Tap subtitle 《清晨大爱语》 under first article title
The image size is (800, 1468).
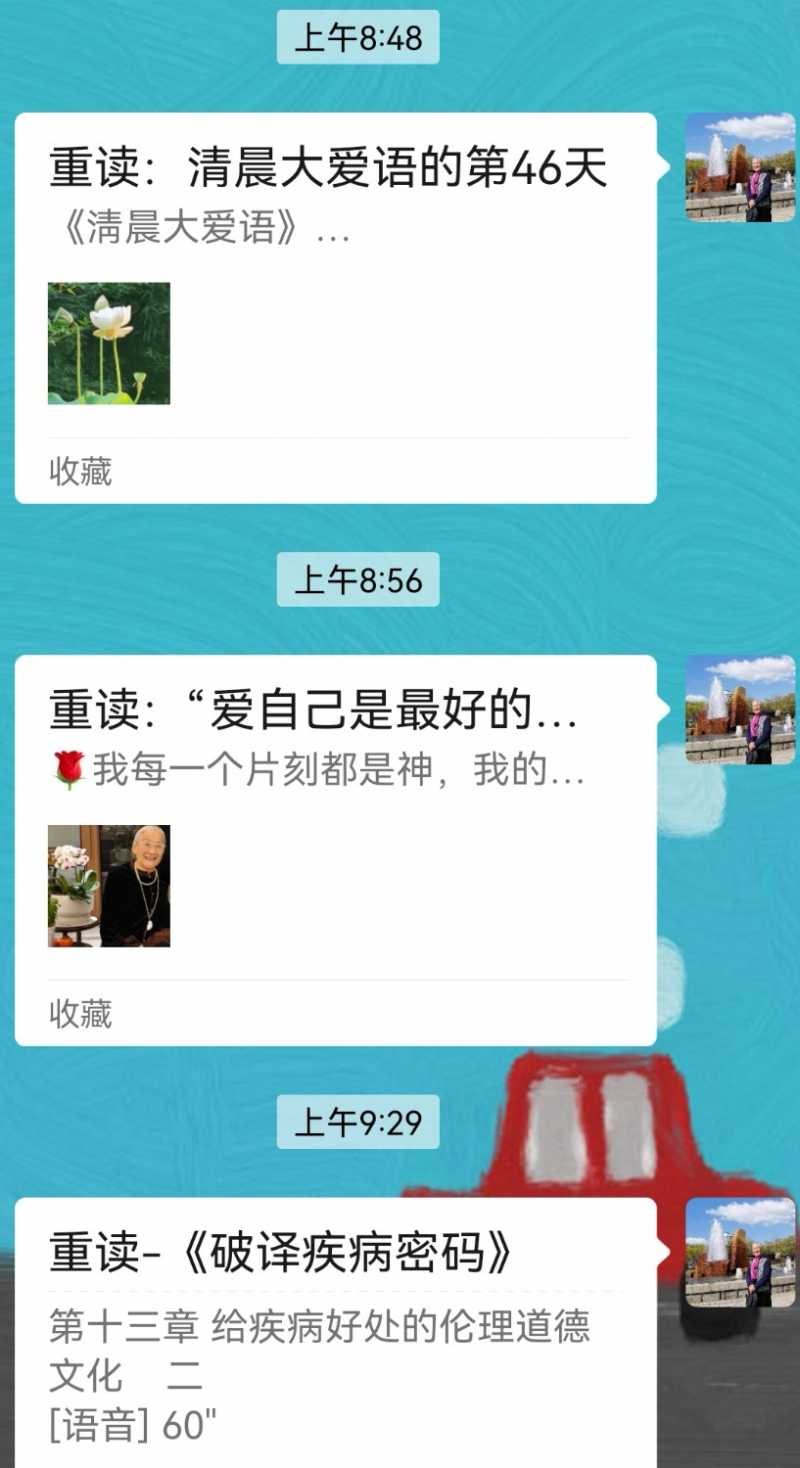(x=150, y=230)
